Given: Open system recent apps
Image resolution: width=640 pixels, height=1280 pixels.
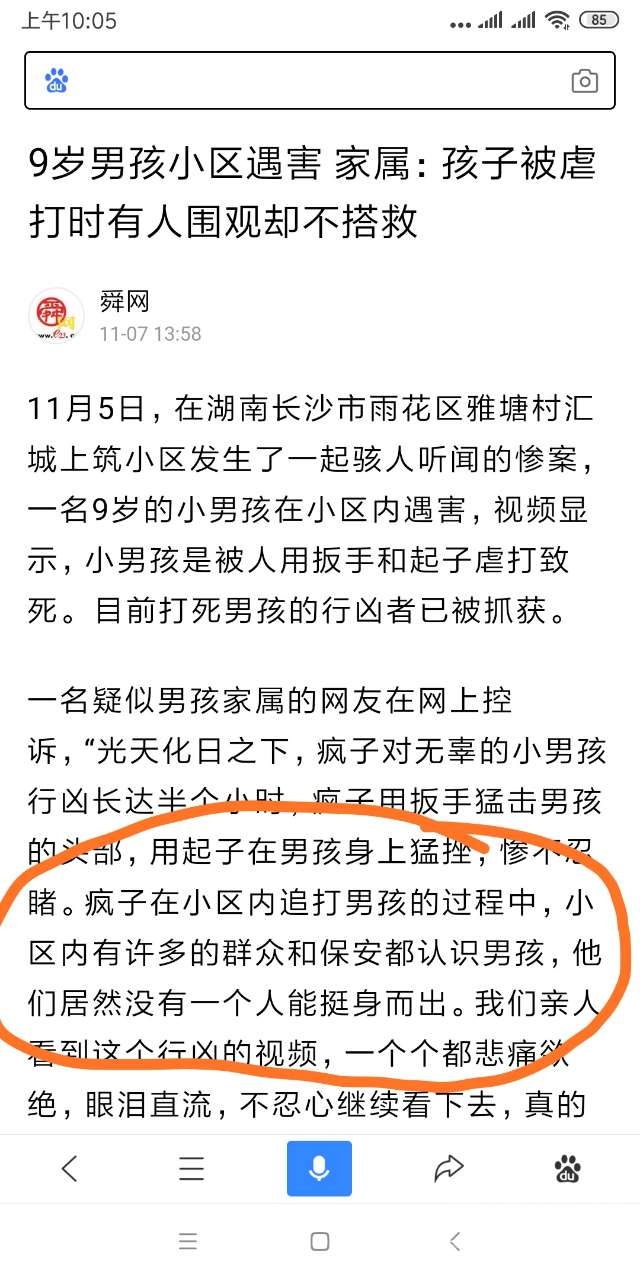Looking at the screenshot, I should click(188, 1242).
